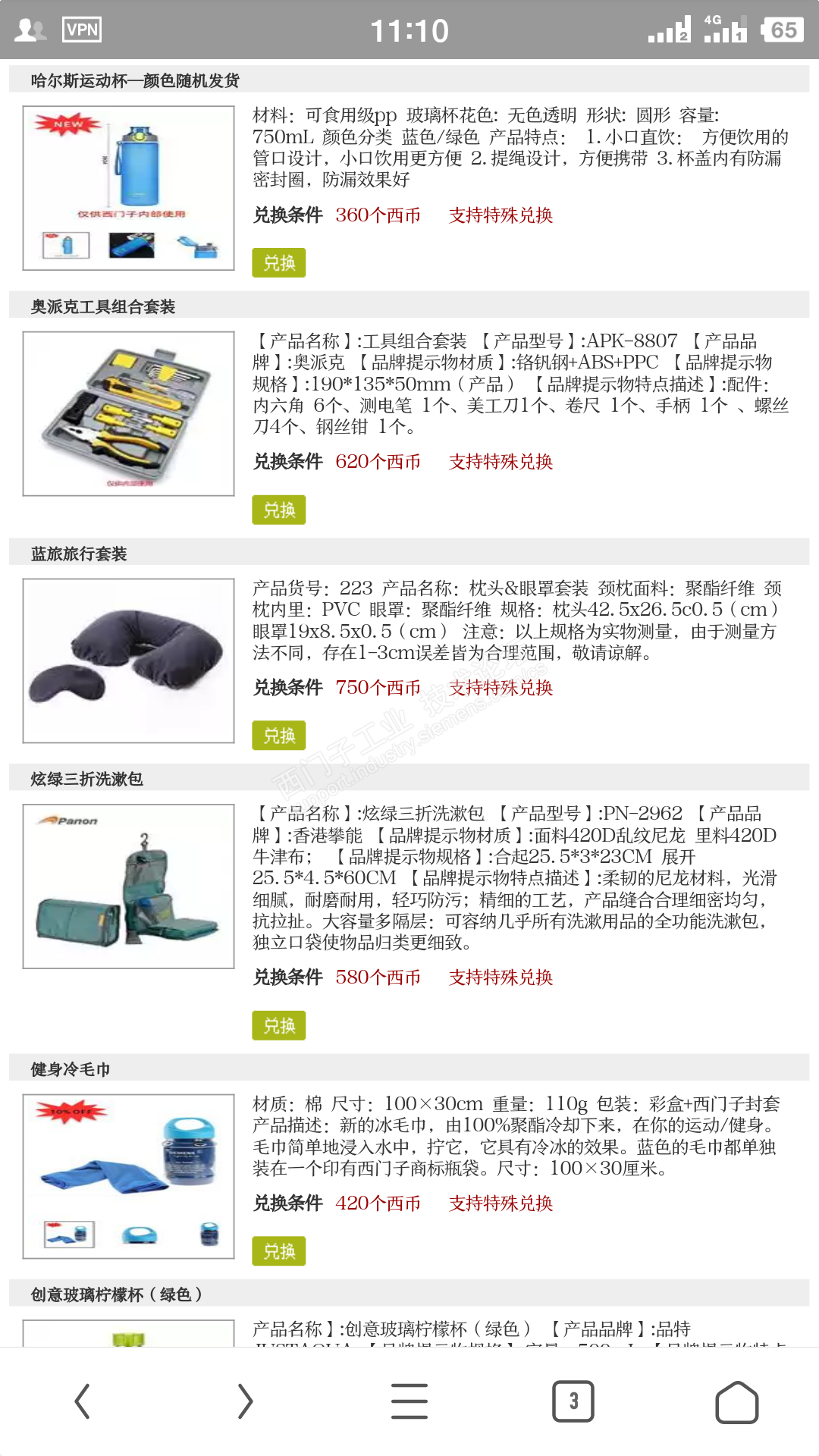Redeem the 奥派克工具组合套装
The height and width of the screenshot is (1456, 819).
pos(278,510)
